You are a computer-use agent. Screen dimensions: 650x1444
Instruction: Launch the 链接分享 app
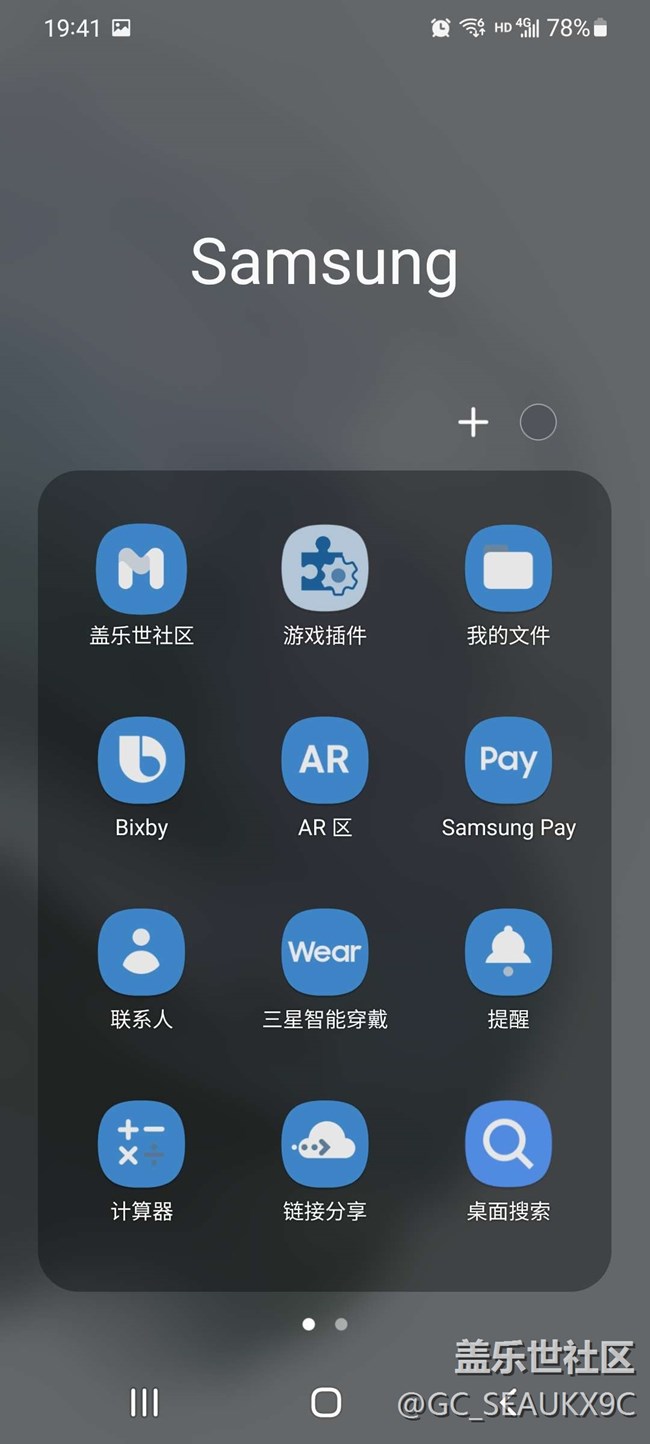(325, 1145)
